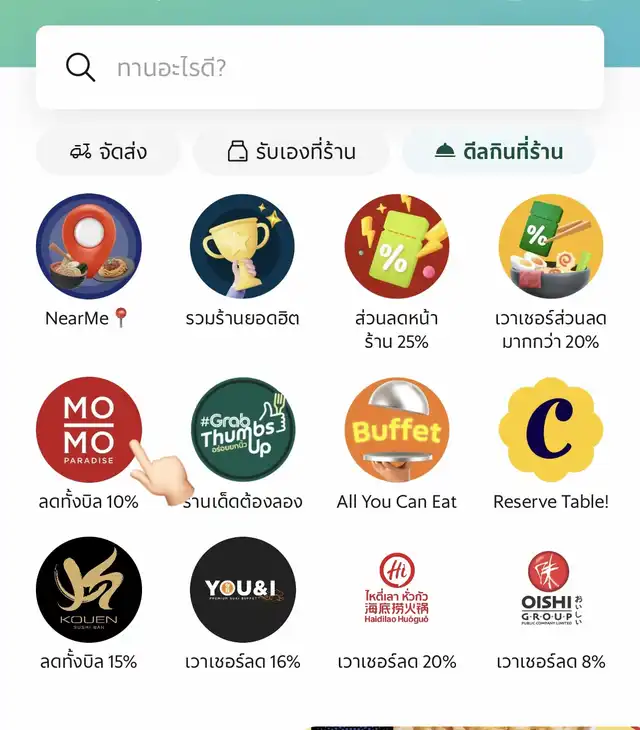Open the รวมร้านยอดฮิต trophy category
Image resolution: width=640 pixels, height=730 pixels.
pos(243,247)
